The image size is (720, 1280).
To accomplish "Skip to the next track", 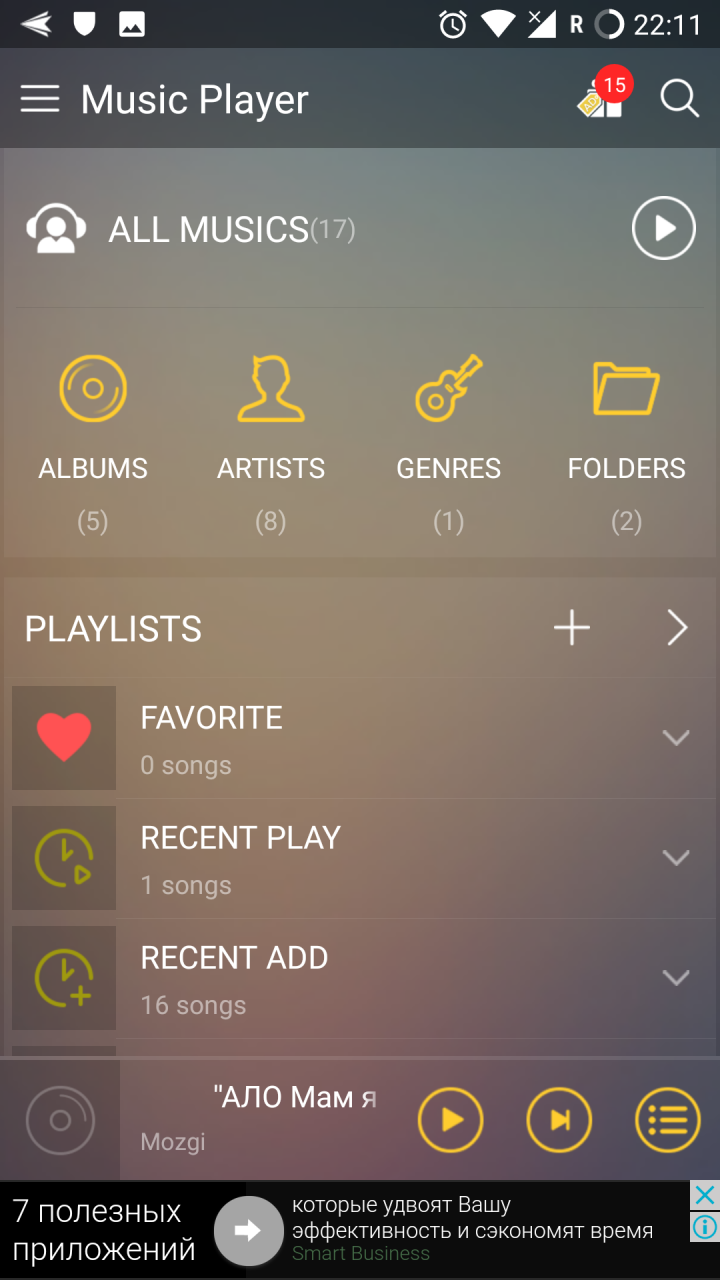I will pos(559,1119).
